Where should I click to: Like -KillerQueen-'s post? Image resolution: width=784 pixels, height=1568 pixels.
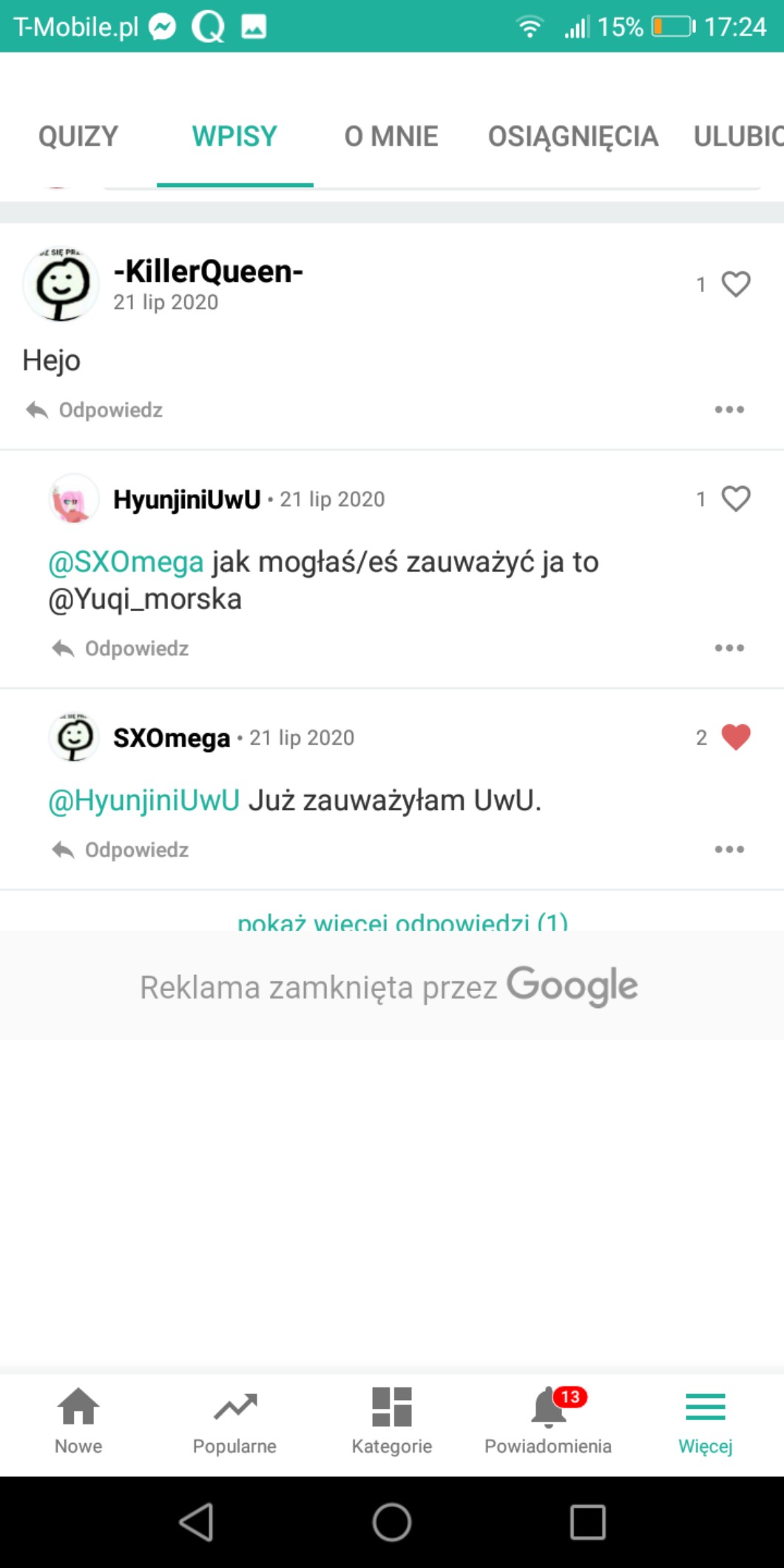point(735,284)
